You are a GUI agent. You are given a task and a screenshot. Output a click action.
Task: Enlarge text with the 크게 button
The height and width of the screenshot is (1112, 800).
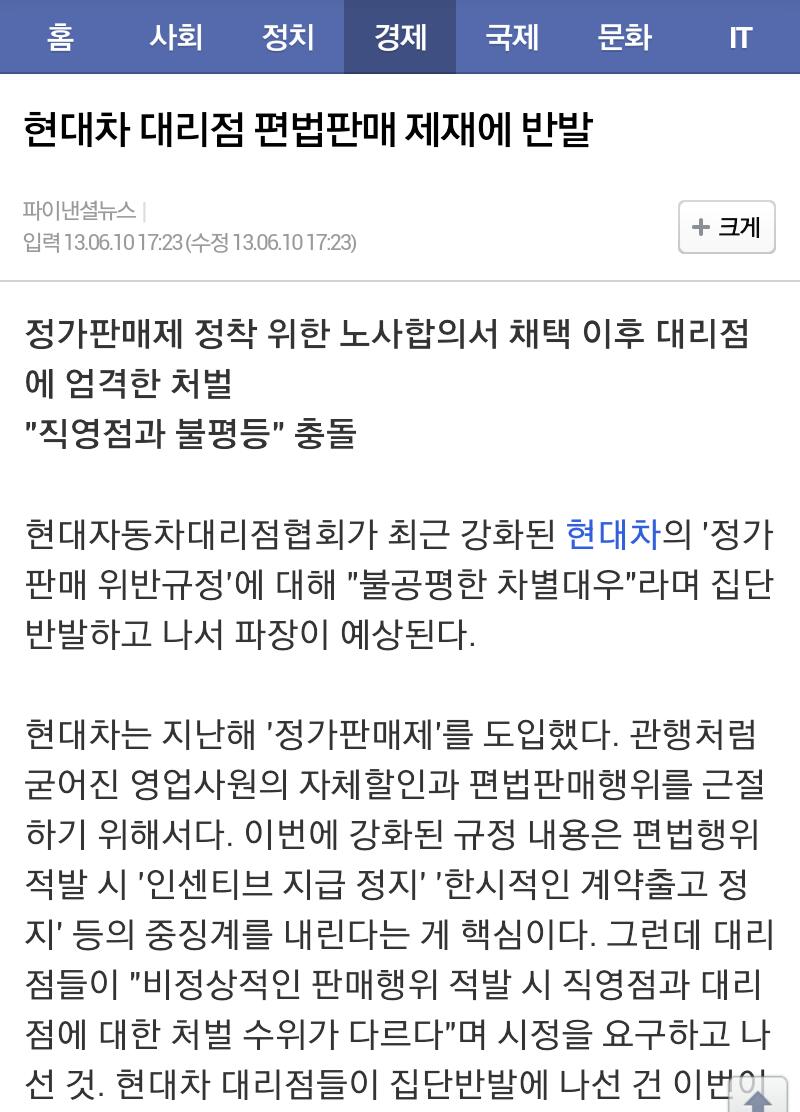pyautogui.click(x=727, y=227)
